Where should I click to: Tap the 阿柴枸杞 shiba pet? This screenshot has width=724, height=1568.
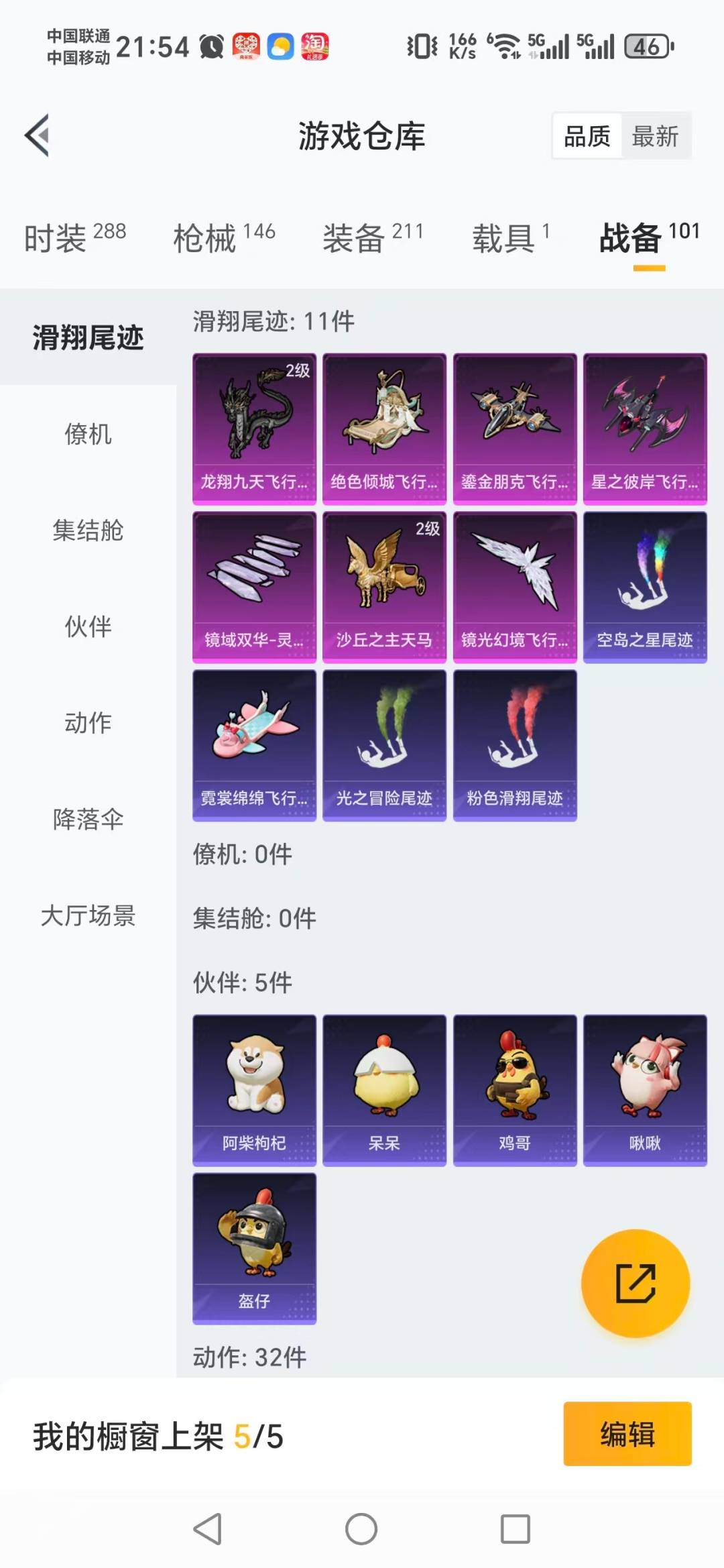253,1083
